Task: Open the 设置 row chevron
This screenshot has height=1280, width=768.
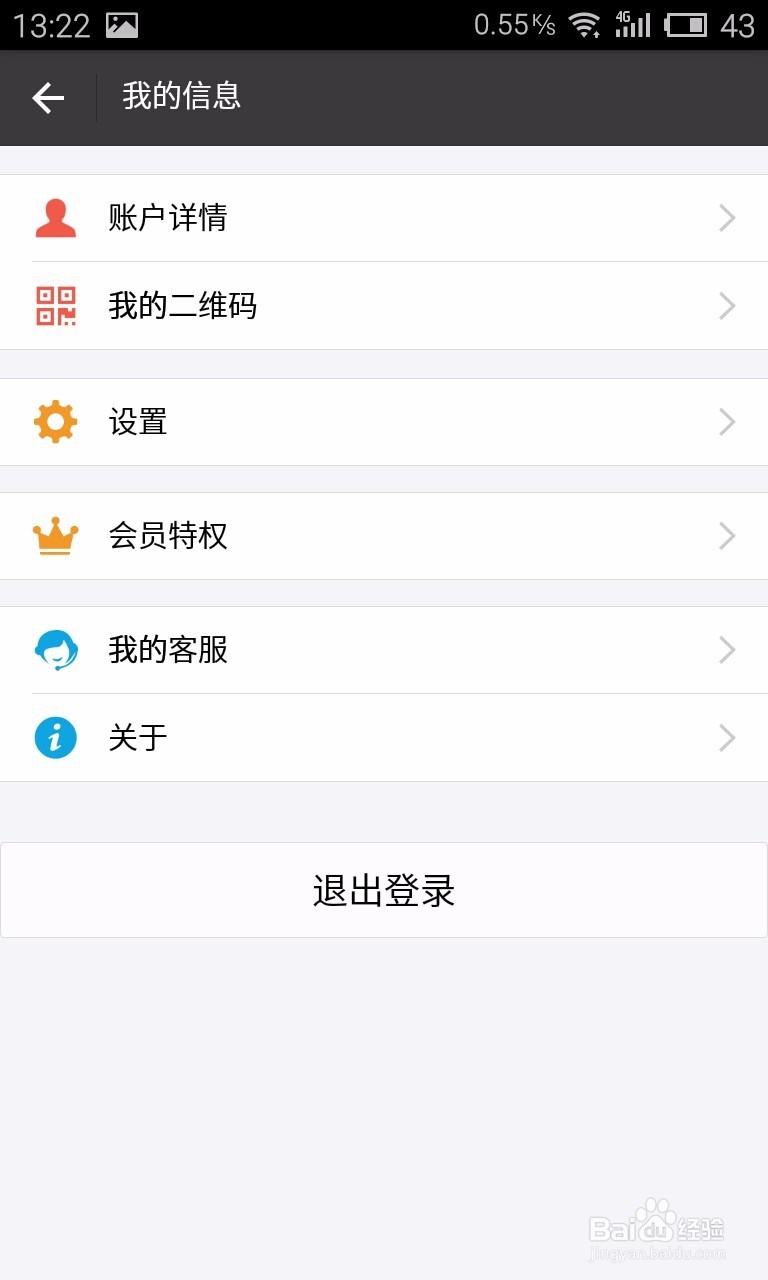Action: (x=727, y=421)
